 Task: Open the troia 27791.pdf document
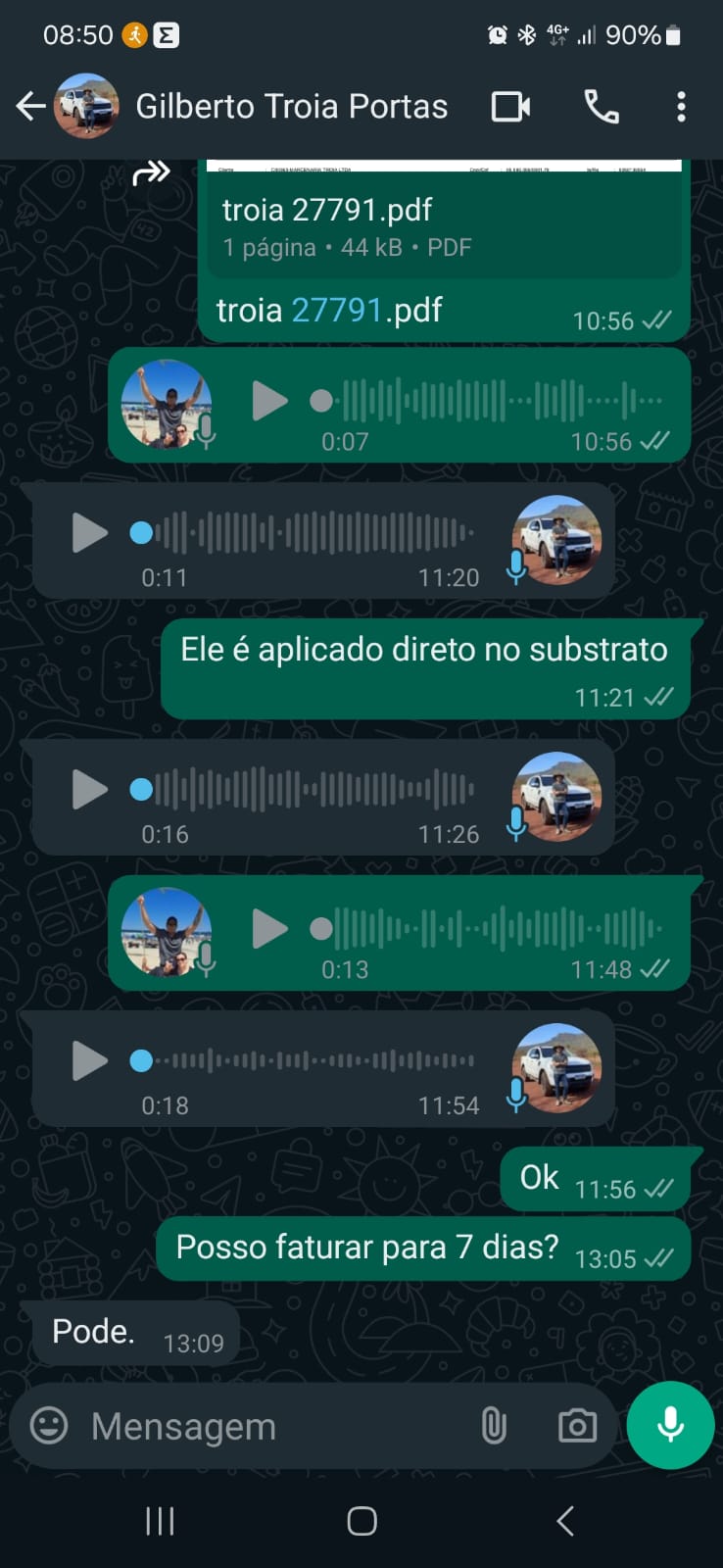(x=441, y=223)
